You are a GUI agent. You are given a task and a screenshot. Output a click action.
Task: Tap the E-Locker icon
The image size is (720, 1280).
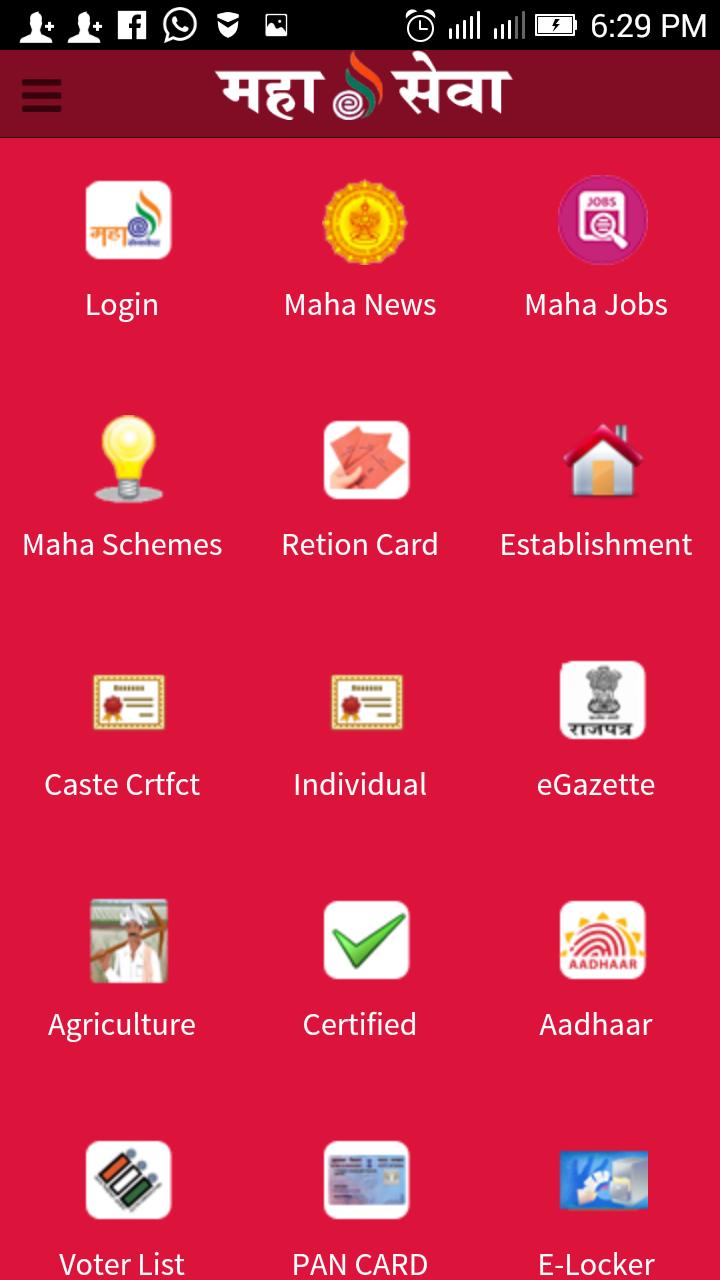pyautogui.click(x=602, y=1180)
